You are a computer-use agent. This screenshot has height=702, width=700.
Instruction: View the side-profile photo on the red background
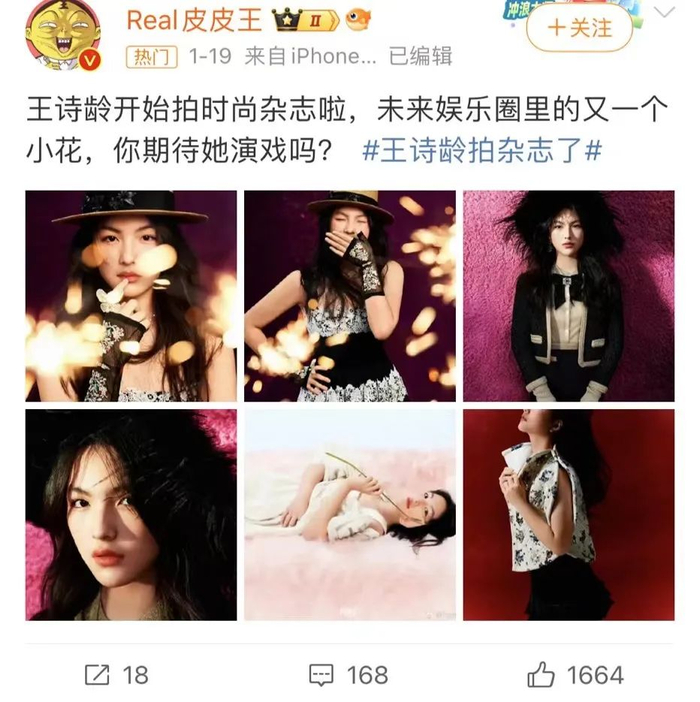pos(567,514)
